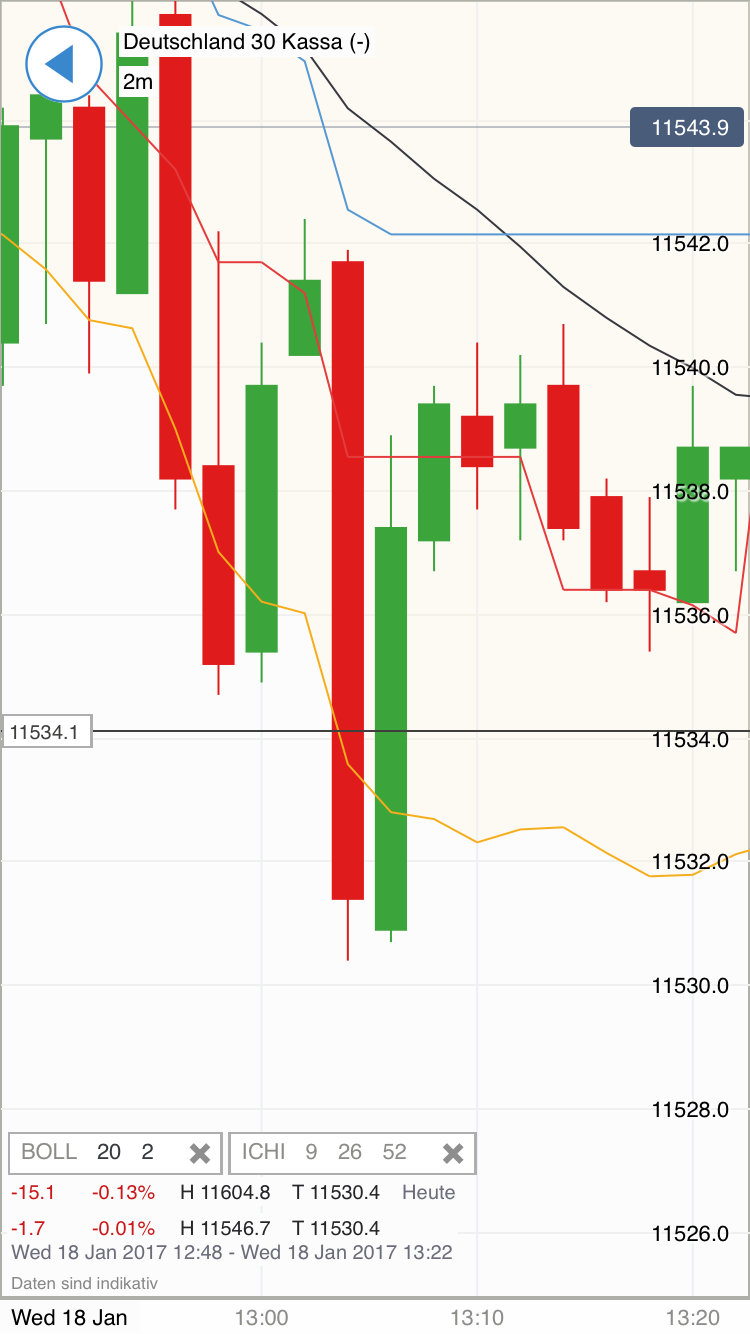Select the large red candlestick after 13:00
The image size is (750, 1334).
tap(347, 580)
